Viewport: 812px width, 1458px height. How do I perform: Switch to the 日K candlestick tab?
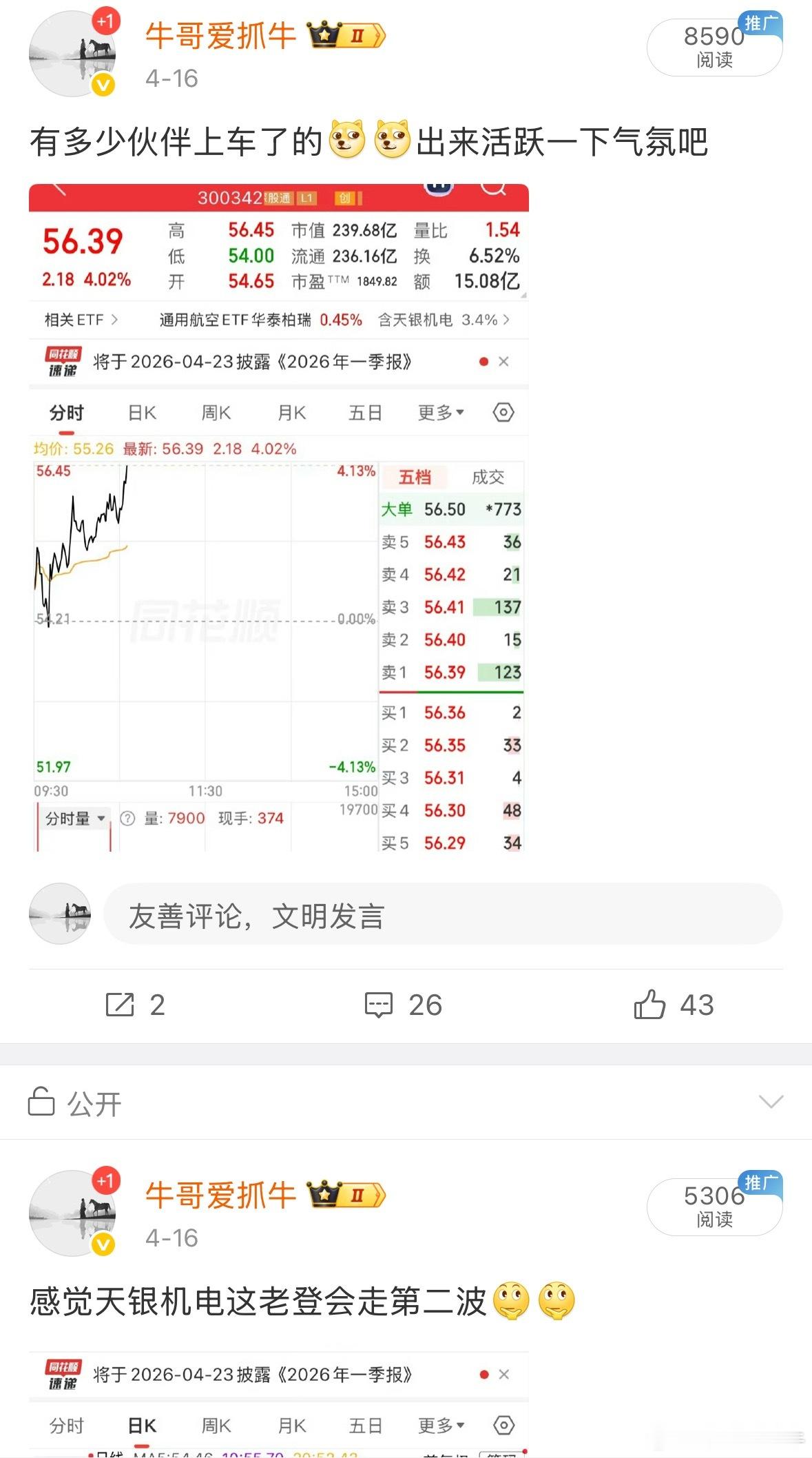click(x=141, y=411)
